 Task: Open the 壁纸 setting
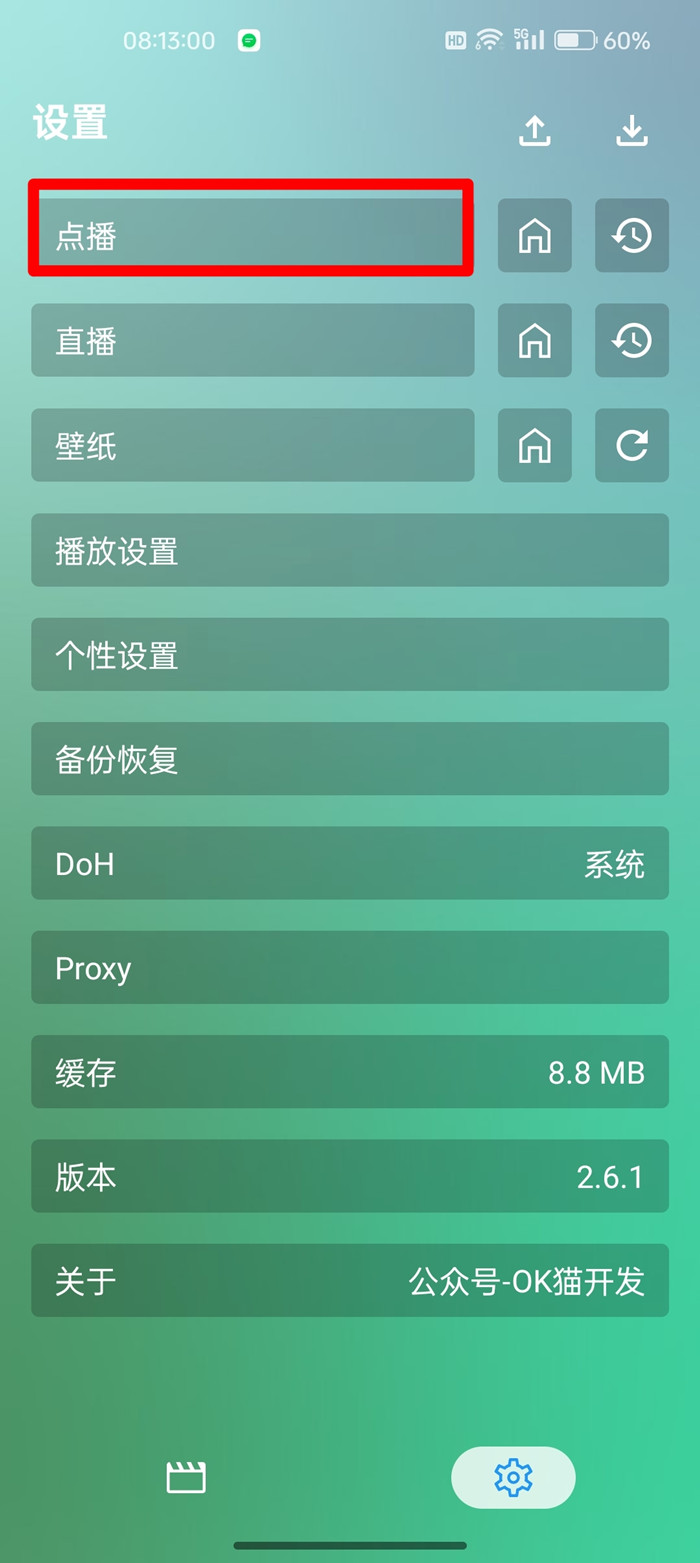253,445
